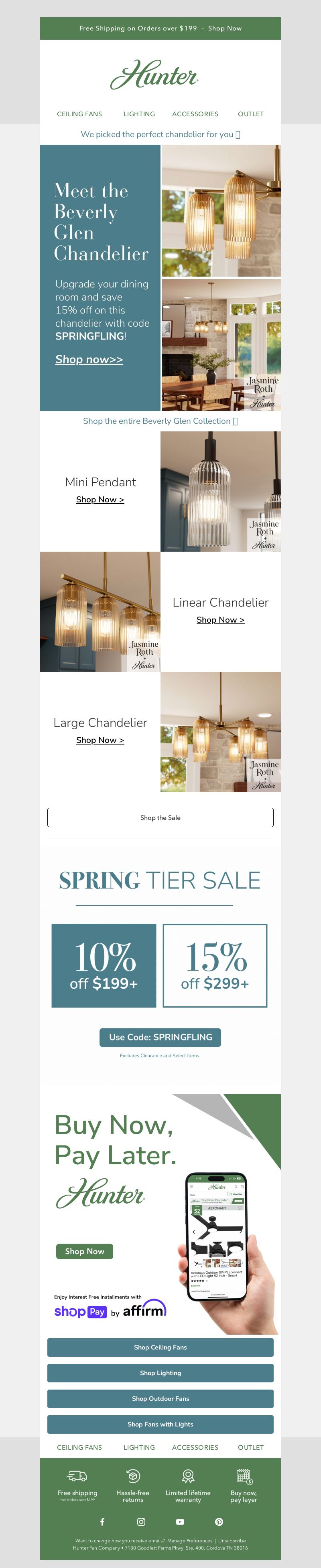321x1568 pixels.
Task: Select Shop Fans with Lights button
Action: [160, 1424]
